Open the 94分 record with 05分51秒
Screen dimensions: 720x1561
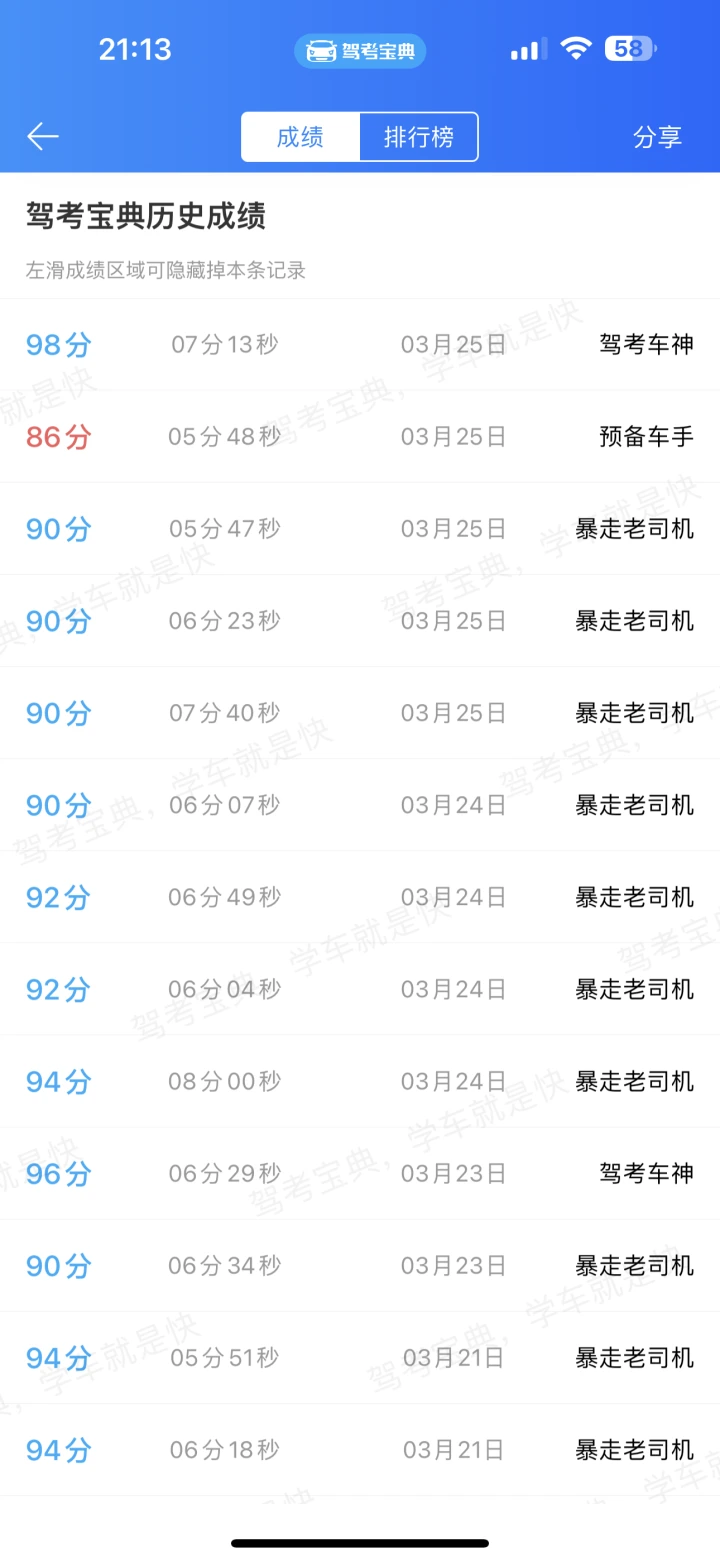click(360, 1358)
